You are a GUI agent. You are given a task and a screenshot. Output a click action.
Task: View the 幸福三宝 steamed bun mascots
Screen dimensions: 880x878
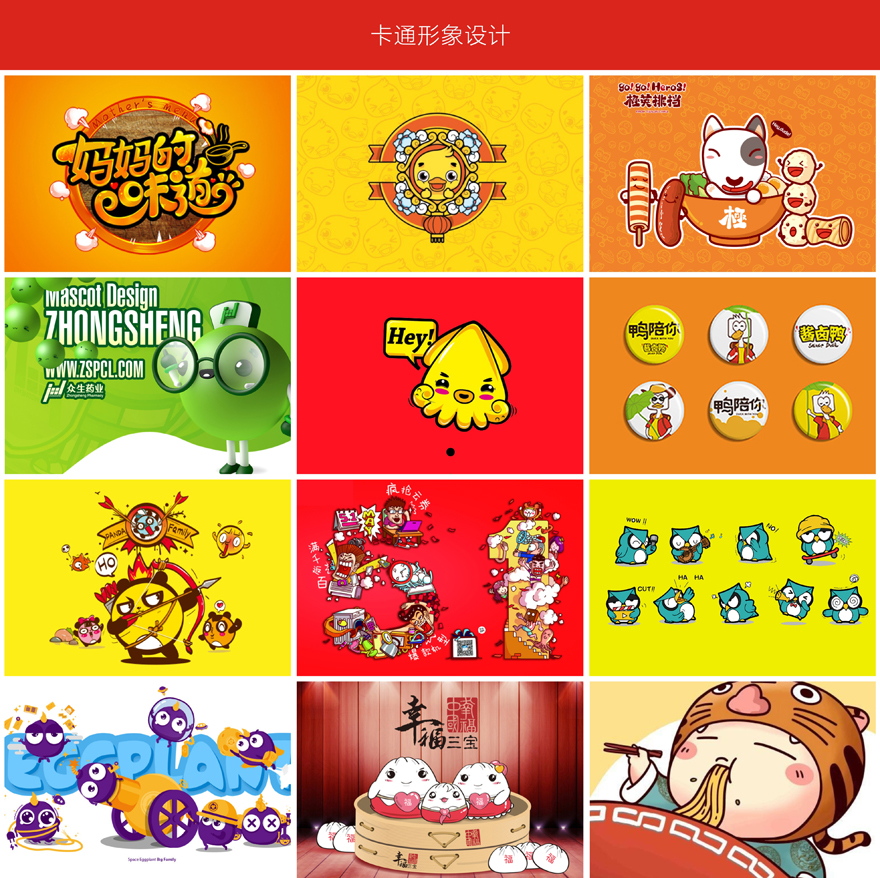point(439,779)
